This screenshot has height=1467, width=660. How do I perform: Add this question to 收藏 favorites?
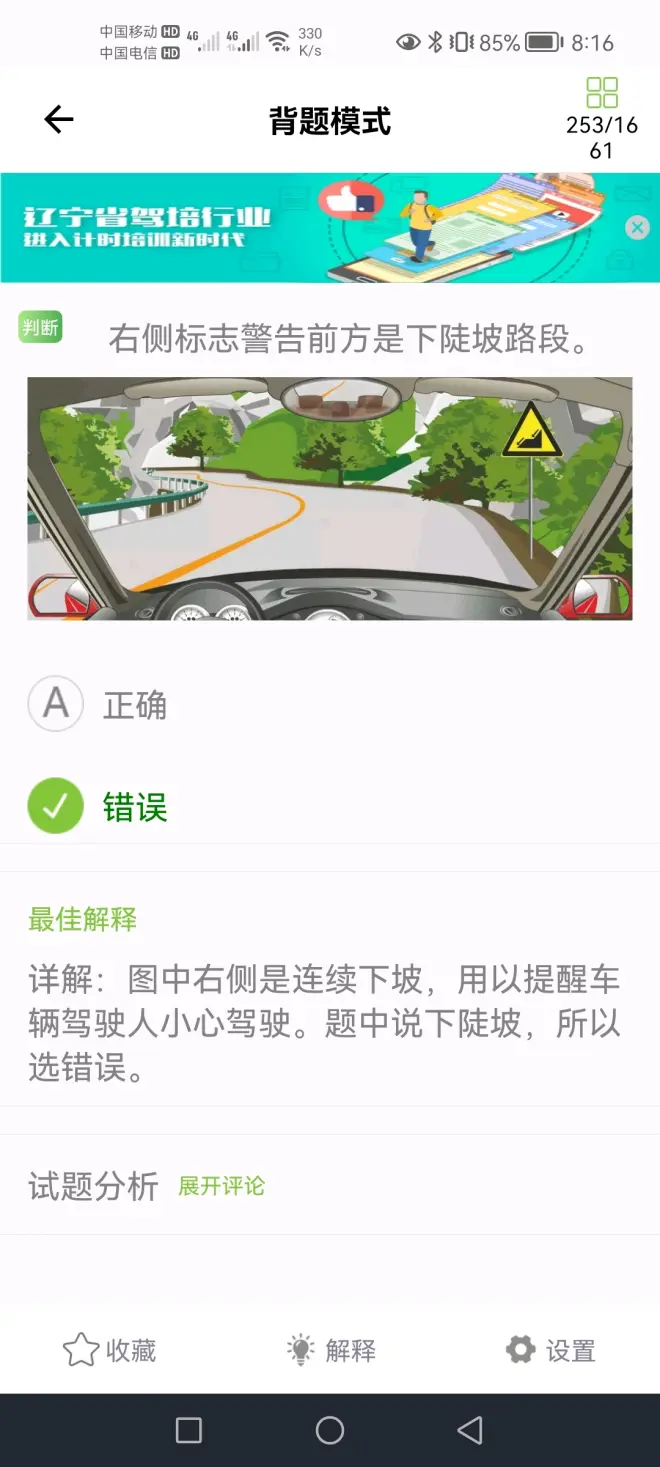tap(110, 1350)
